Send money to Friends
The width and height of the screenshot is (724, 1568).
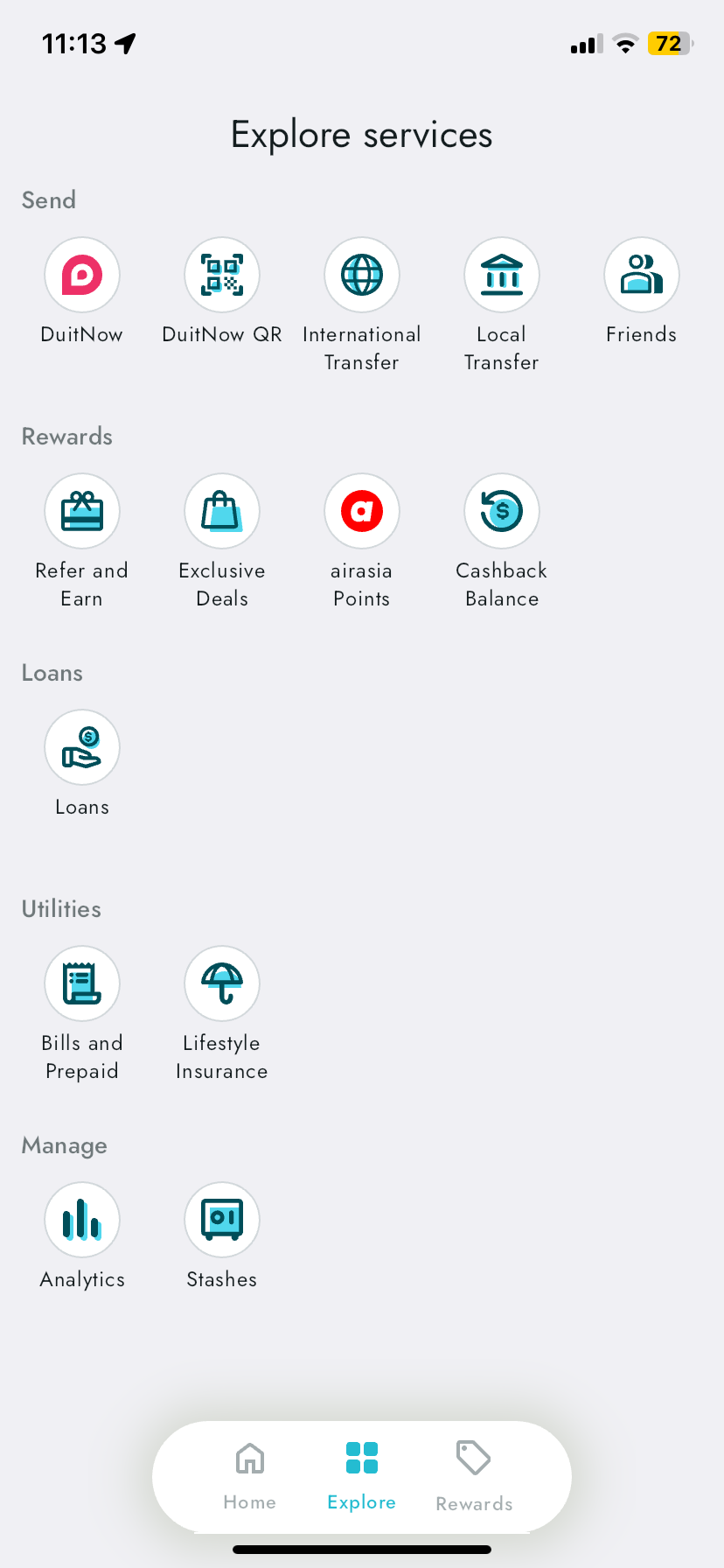pos(642,276)
